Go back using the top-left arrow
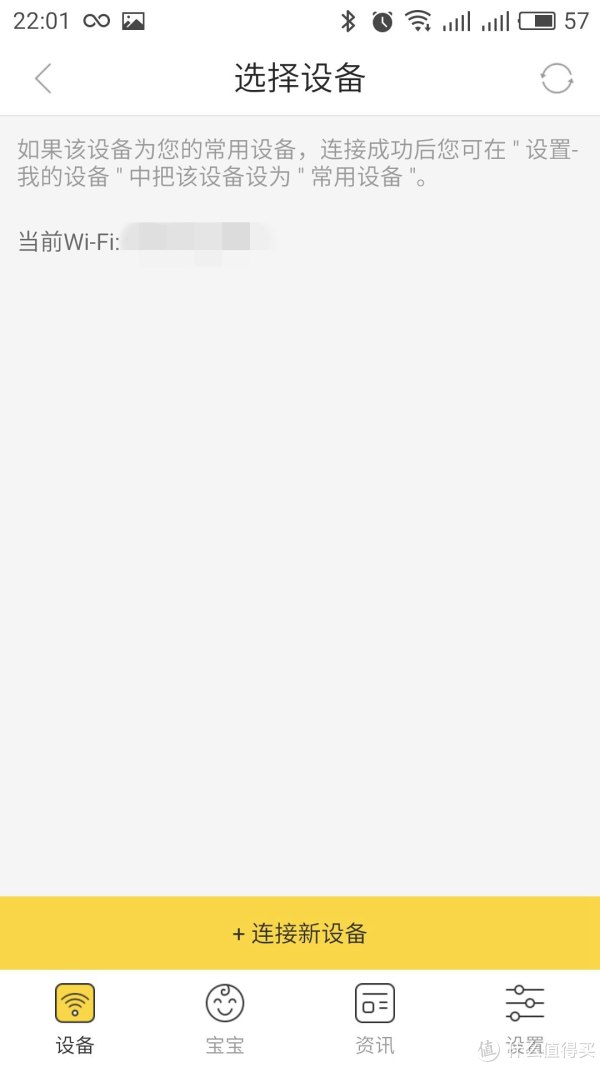This screenshot has width=600, height=1067. point(43,78)
